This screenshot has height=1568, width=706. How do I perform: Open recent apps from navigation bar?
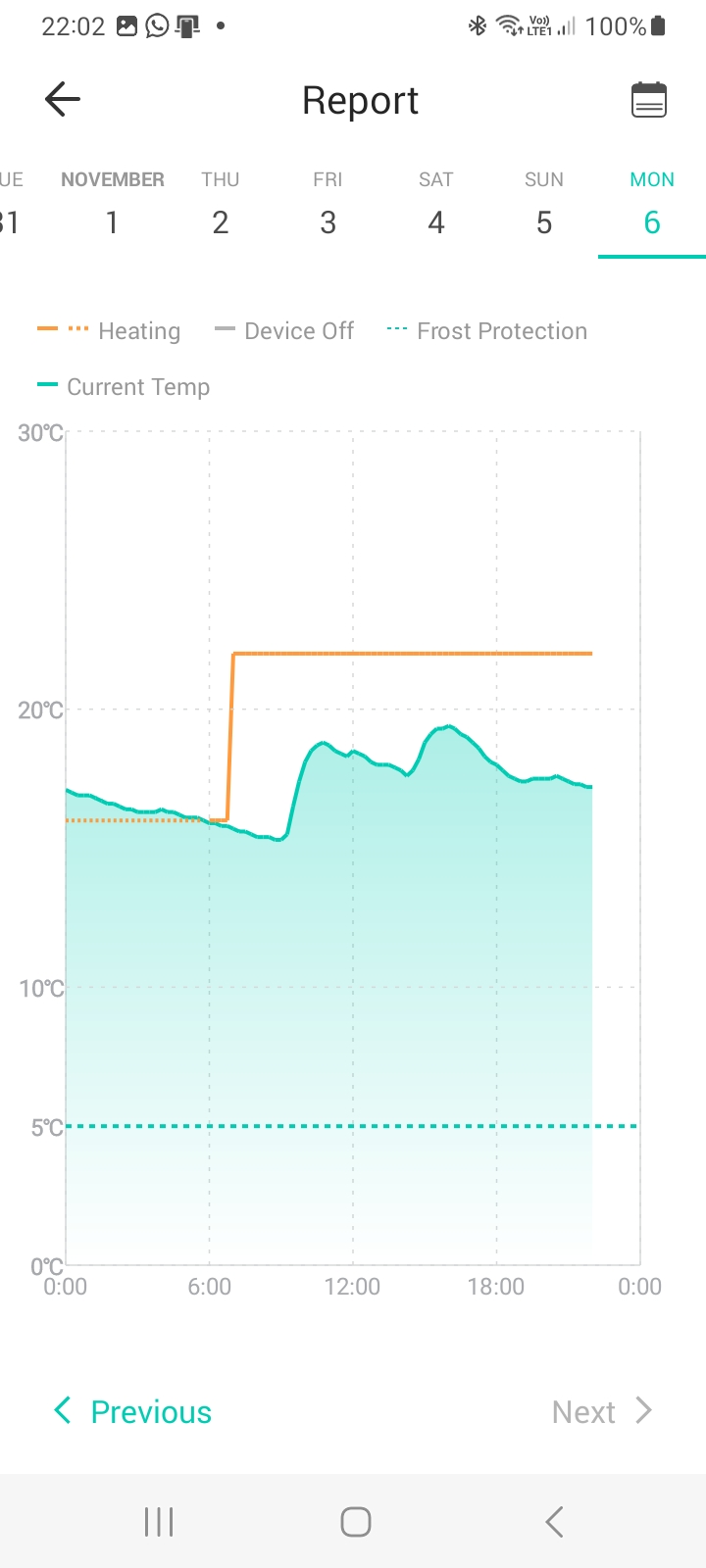coord(159,1522)
